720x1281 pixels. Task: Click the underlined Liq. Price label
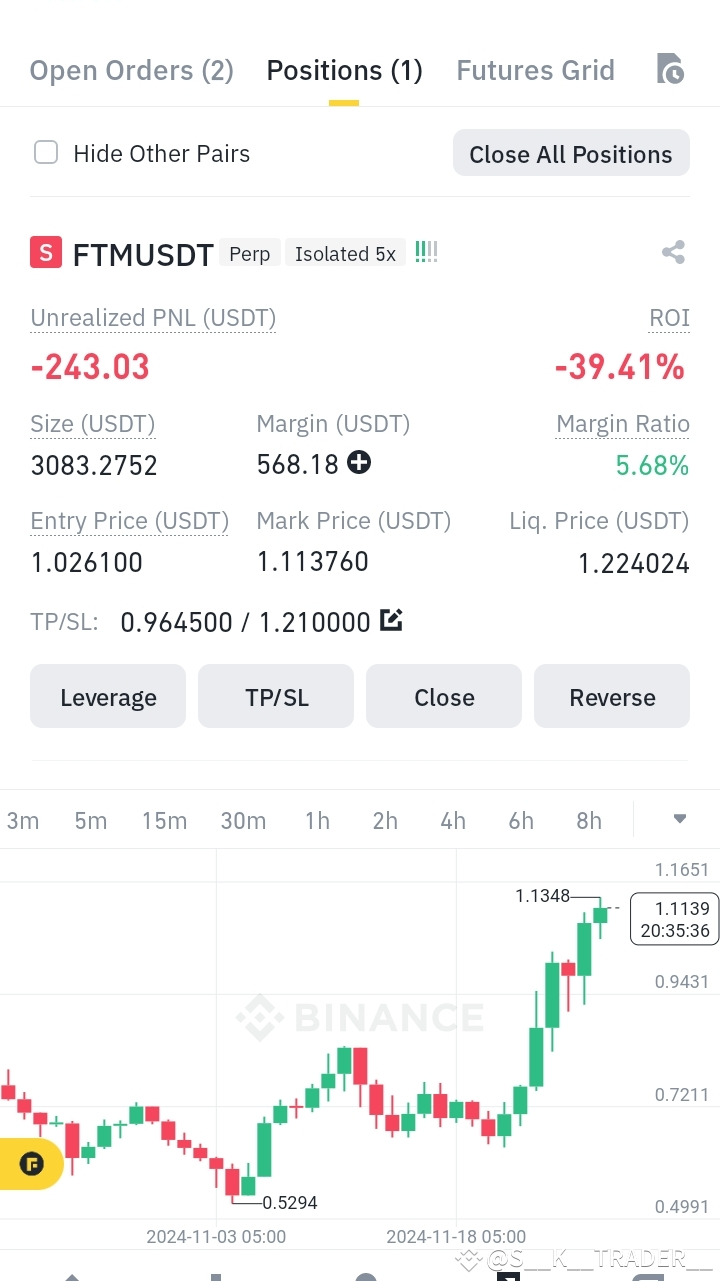[x=598, y=521]
